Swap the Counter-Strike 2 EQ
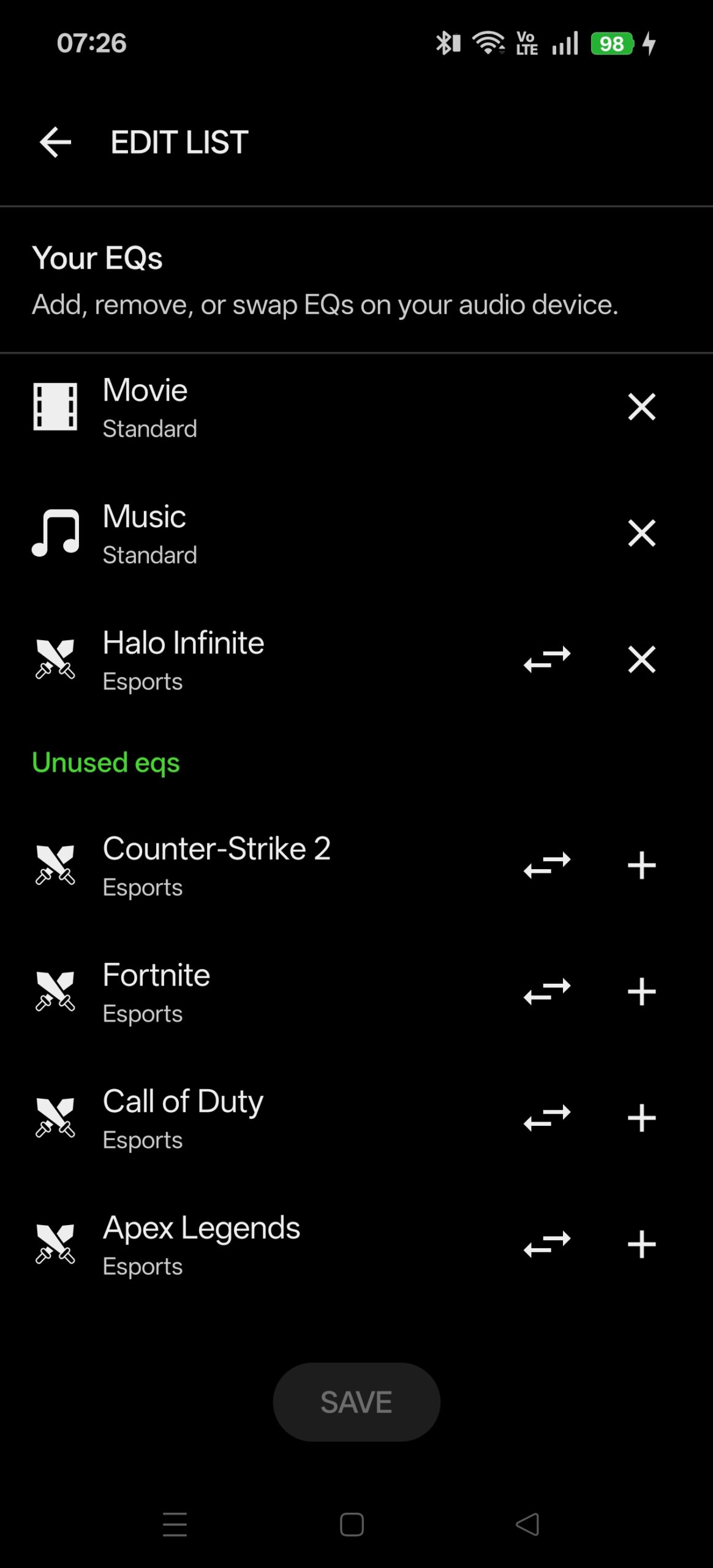The width and height of the screenshot is (713, 1568). pyautogui.click(x=547, y=865)
